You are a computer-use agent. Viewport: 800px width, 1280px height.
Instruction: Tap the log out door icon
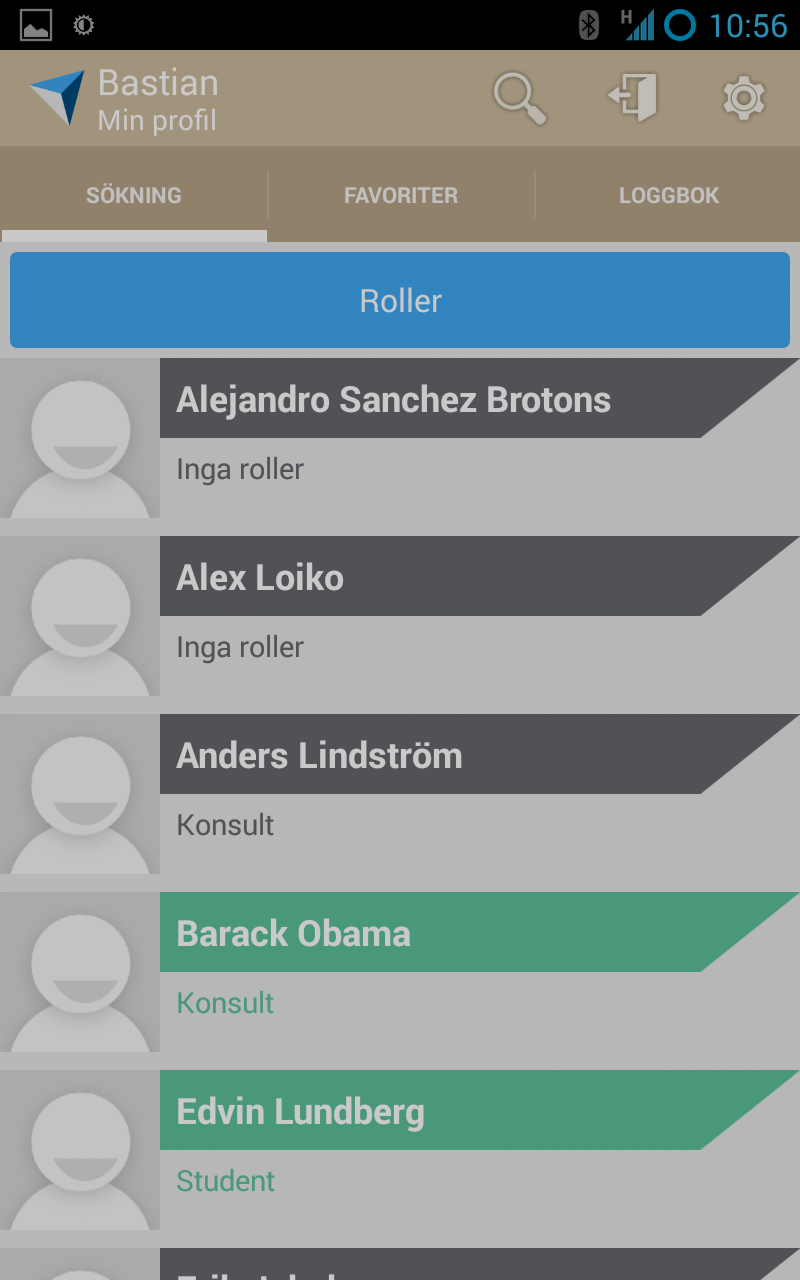[x=632, y=98]
